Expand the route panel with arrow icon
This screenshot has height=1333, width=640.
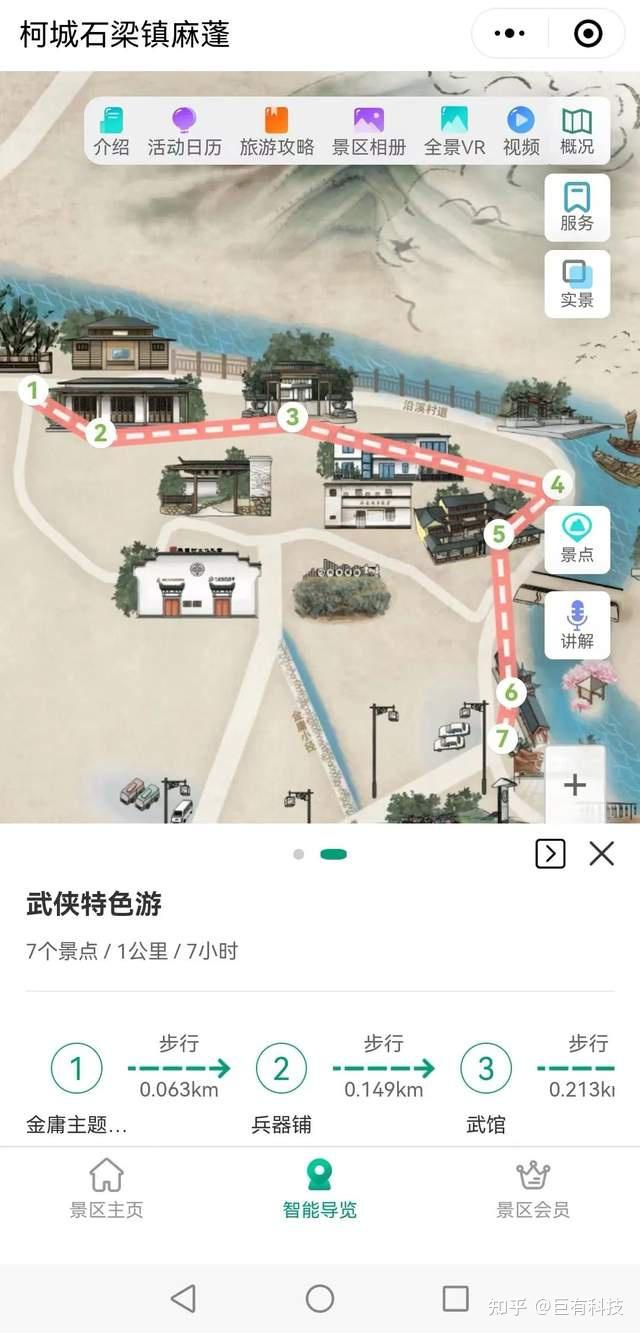tap(550, 853)
